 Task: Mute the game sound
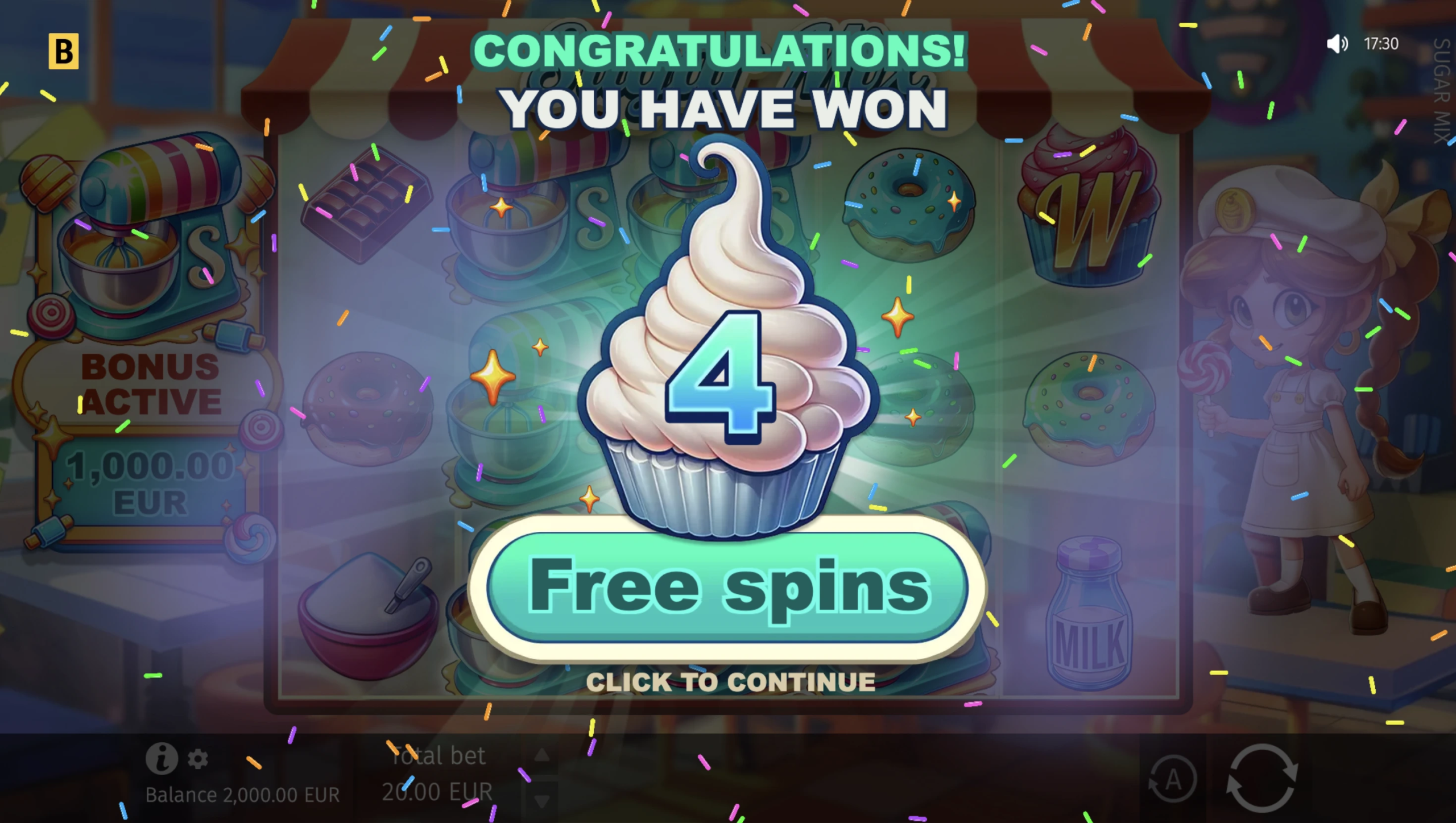pos(1337,44)
